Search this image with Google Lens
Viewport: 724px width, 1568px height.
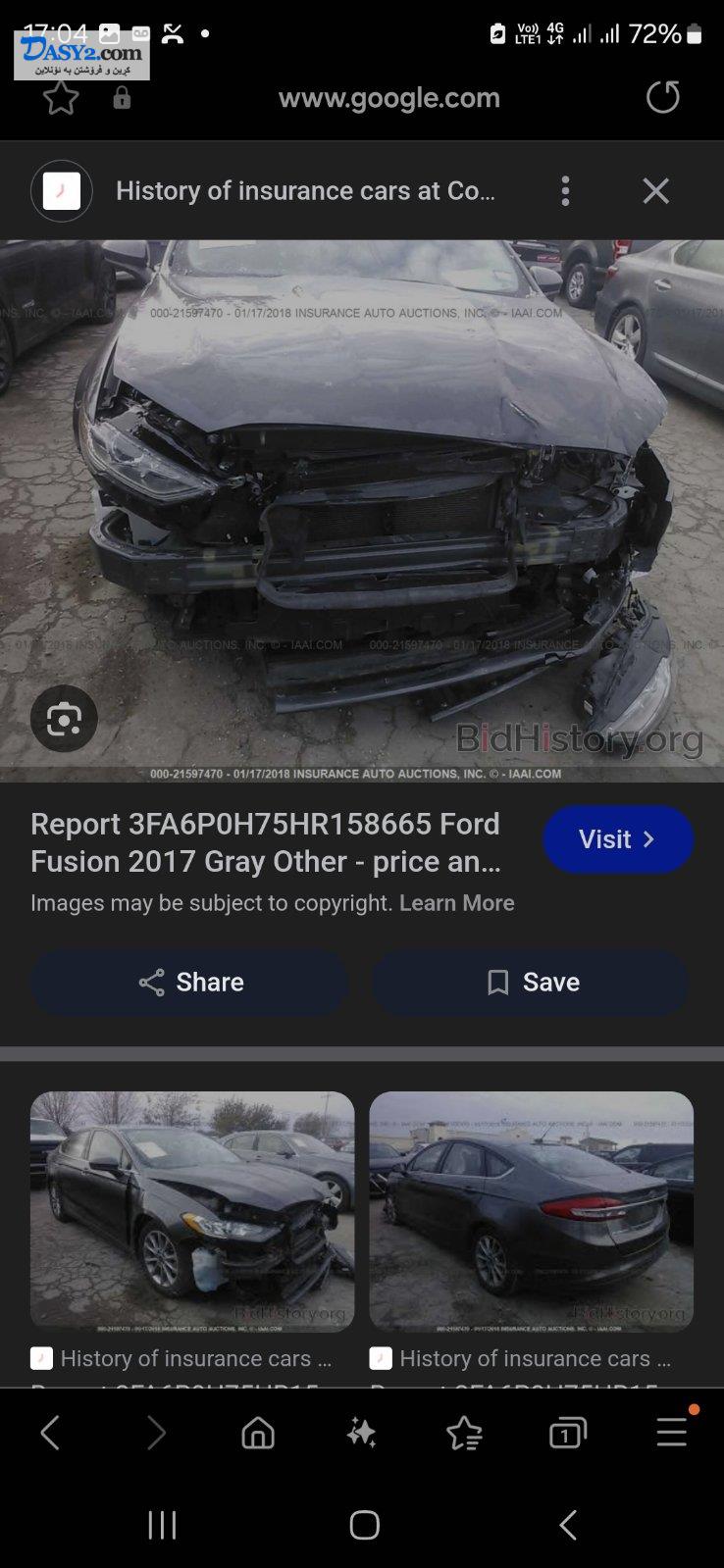point(64,719)
